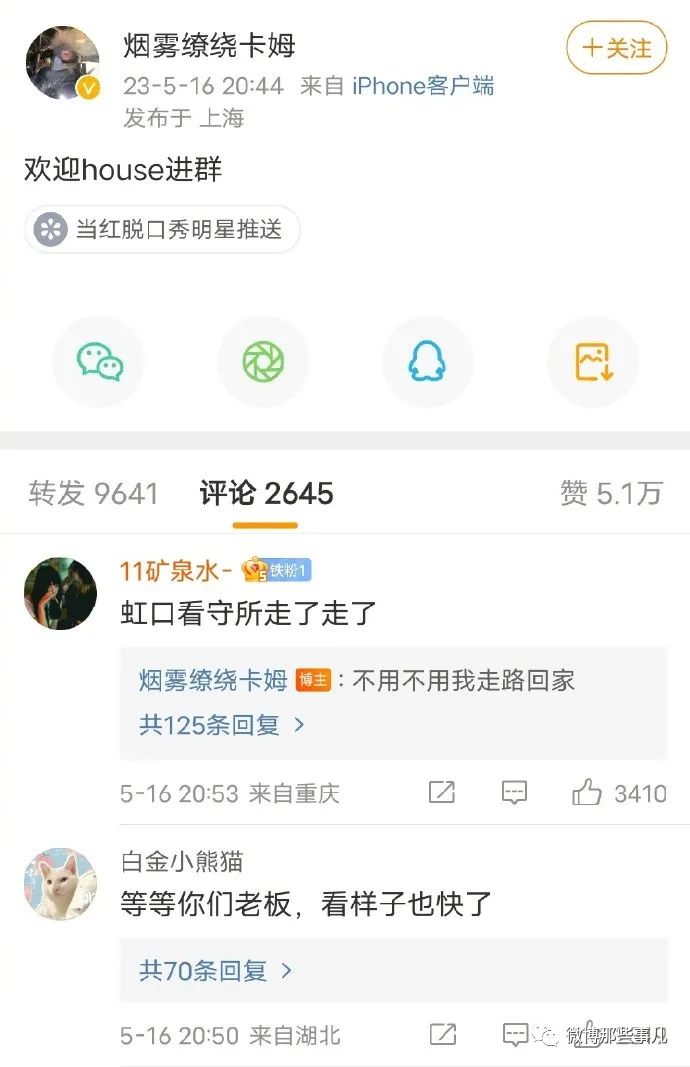Open 烟雾缭绕卡姆 from the reply to 11矿泉水-

(x=213, y=681)
